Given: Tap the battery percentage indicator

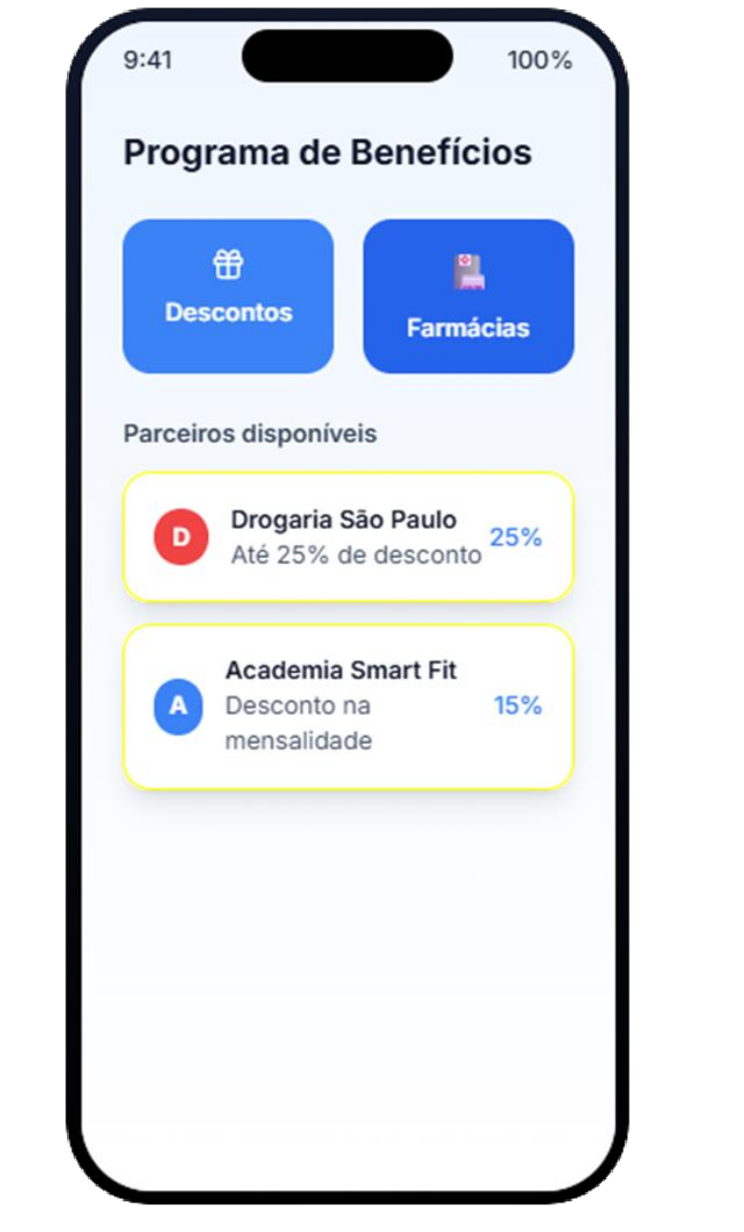Looking at the screenshot, I should [540, 59].
